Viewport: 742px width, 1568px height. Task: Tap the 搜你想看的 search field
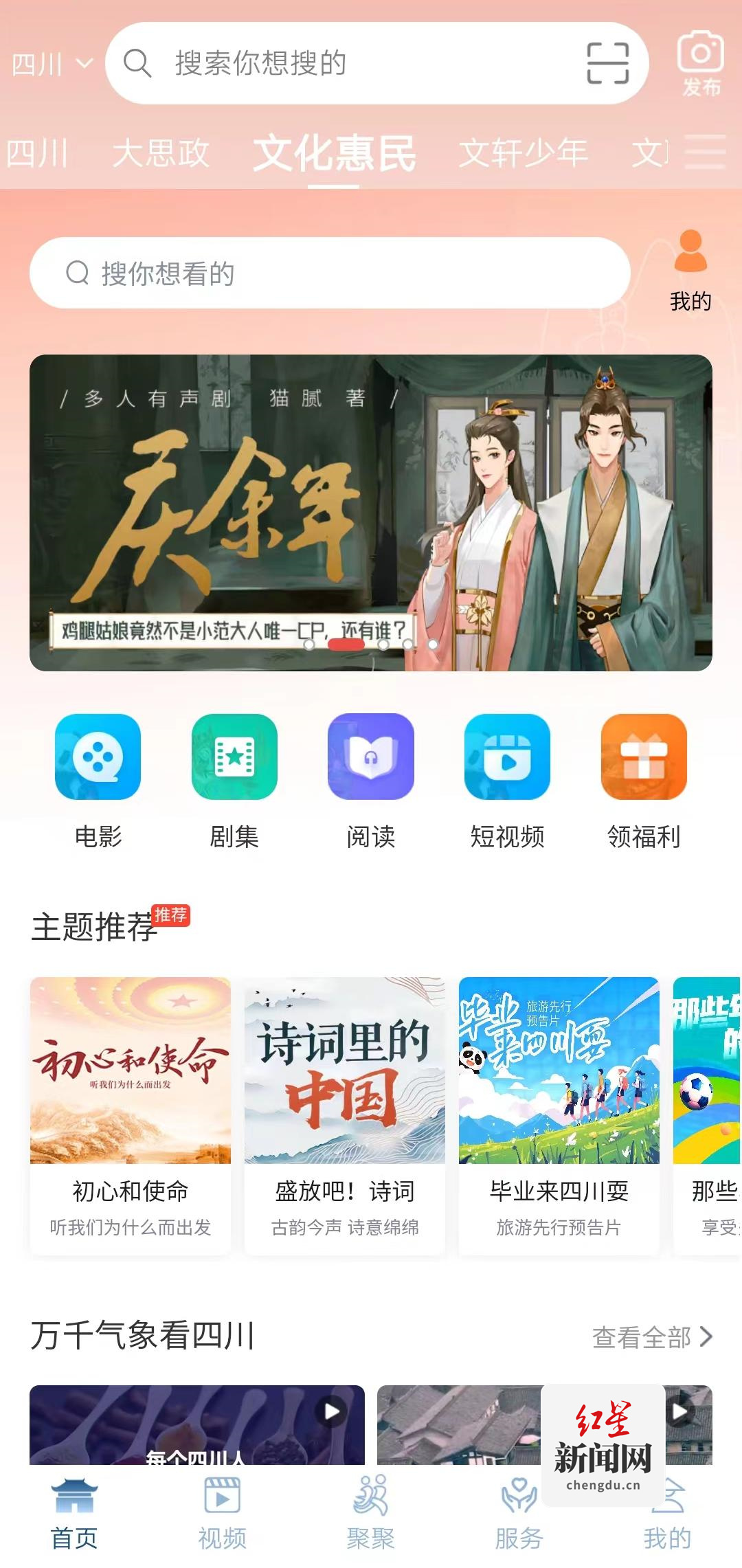tap(330, 273)
